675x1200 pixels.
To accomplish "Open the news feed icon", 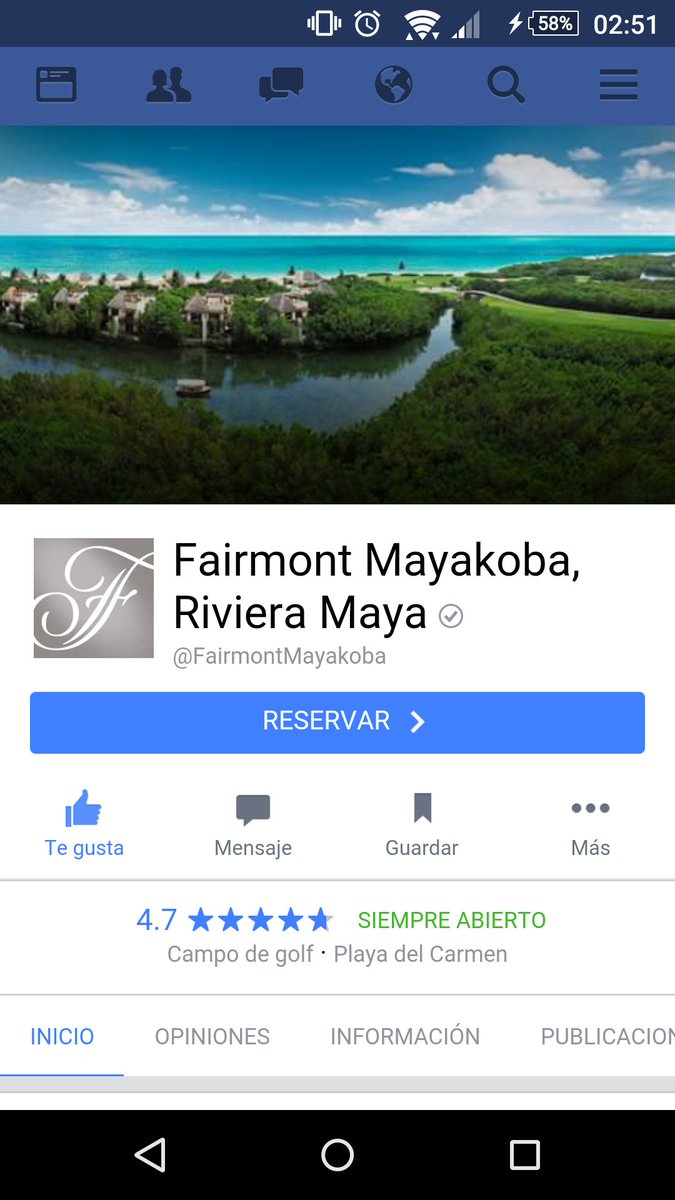I will pos(56,85).
